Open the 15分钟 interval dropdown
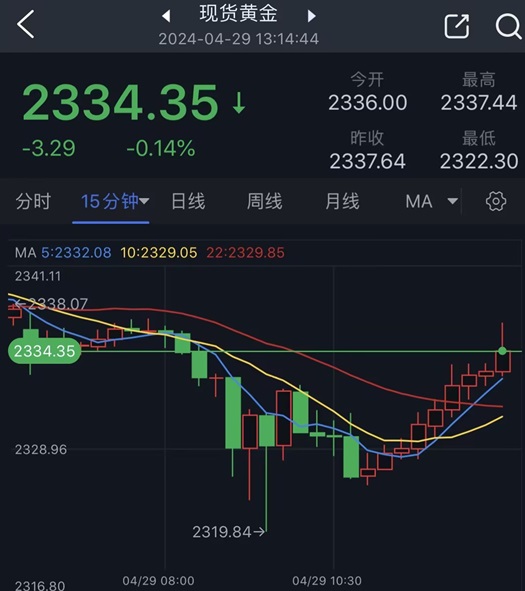This screenshot has width=525, height=591. click(x=115, y=201)
